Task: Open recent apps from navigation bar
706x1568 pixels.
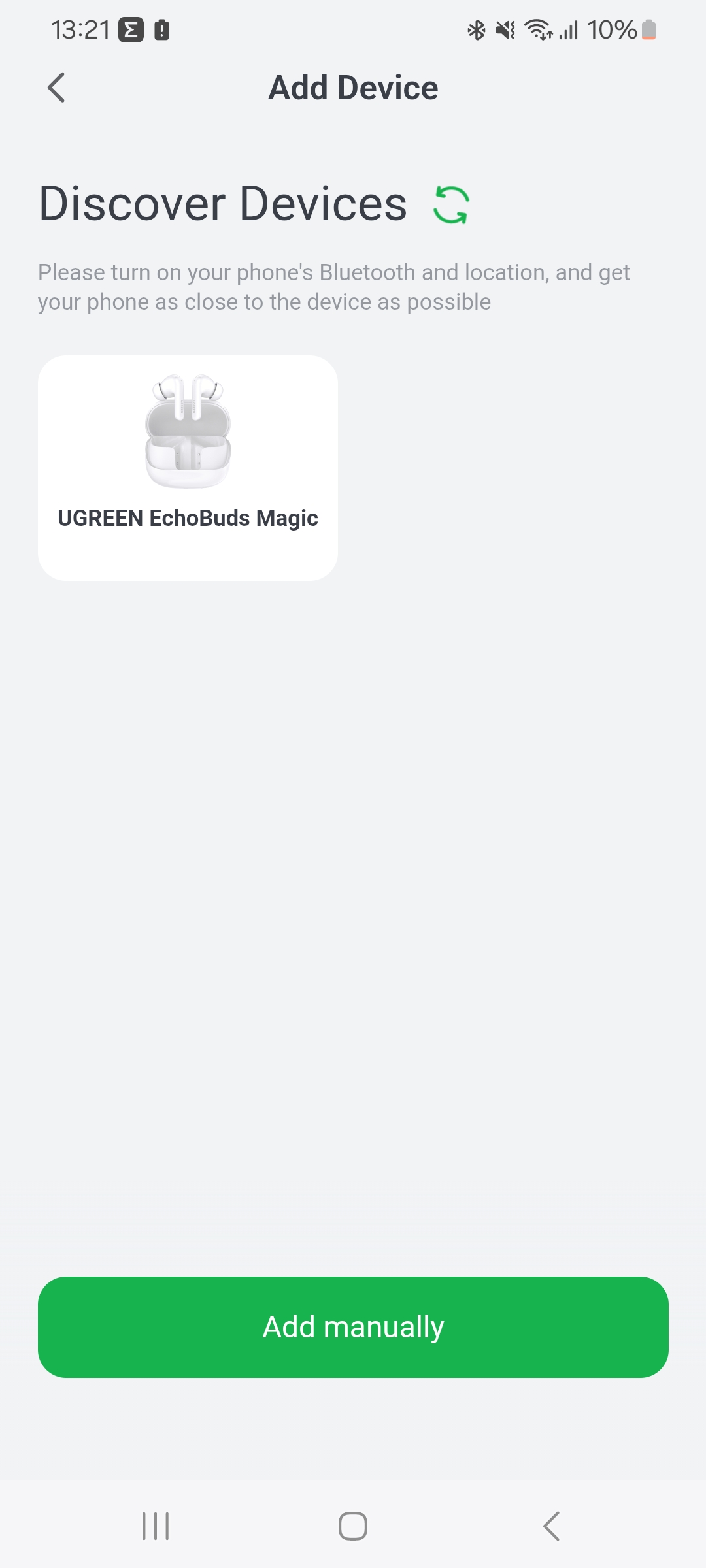Action: [x=156, y=1526]
